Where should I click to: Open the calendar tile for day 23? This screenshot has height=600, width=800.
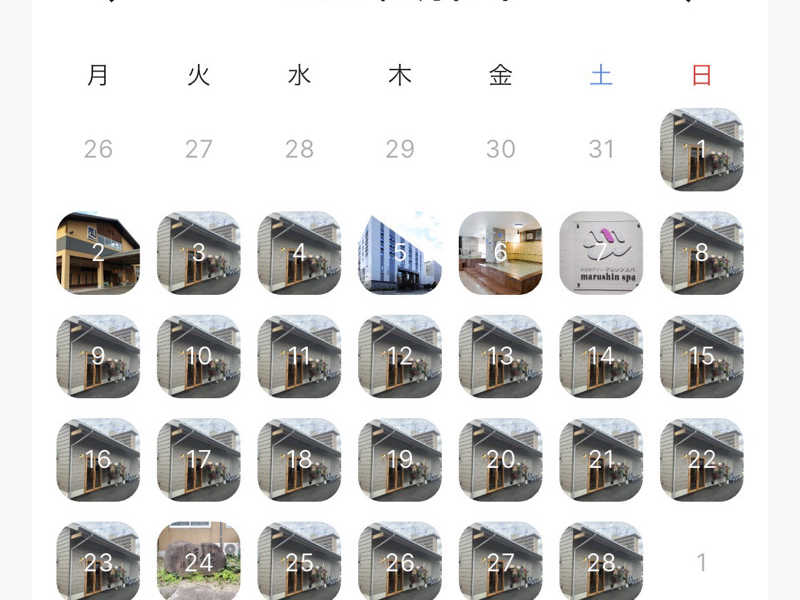pyautogui.click(x=98, y=561)
